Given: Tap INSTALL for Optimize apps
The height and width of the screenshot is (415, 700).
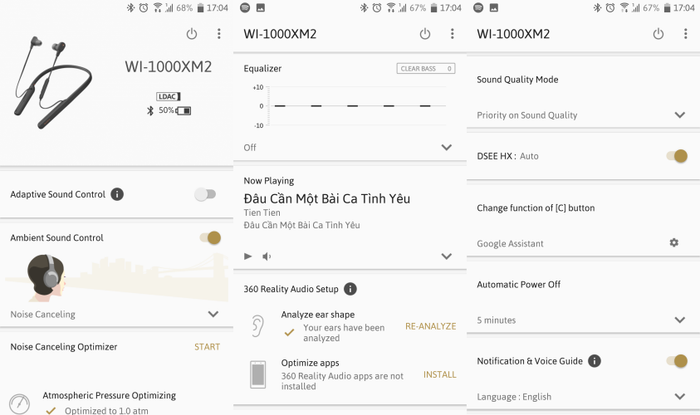Looking at the screenshot, I should click(439, 375).
